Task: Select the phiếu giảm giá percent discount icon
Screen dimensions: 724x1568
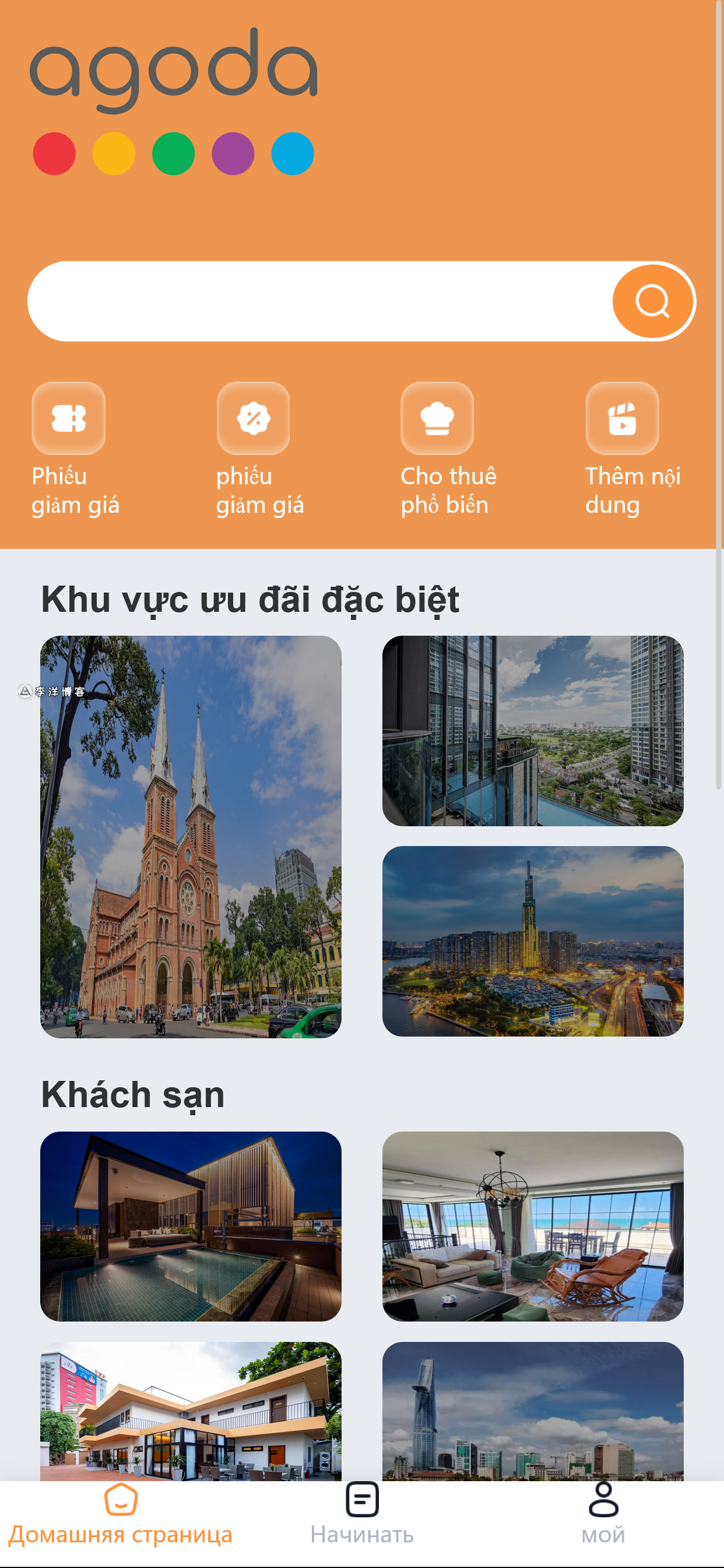Action: [254, 418]
